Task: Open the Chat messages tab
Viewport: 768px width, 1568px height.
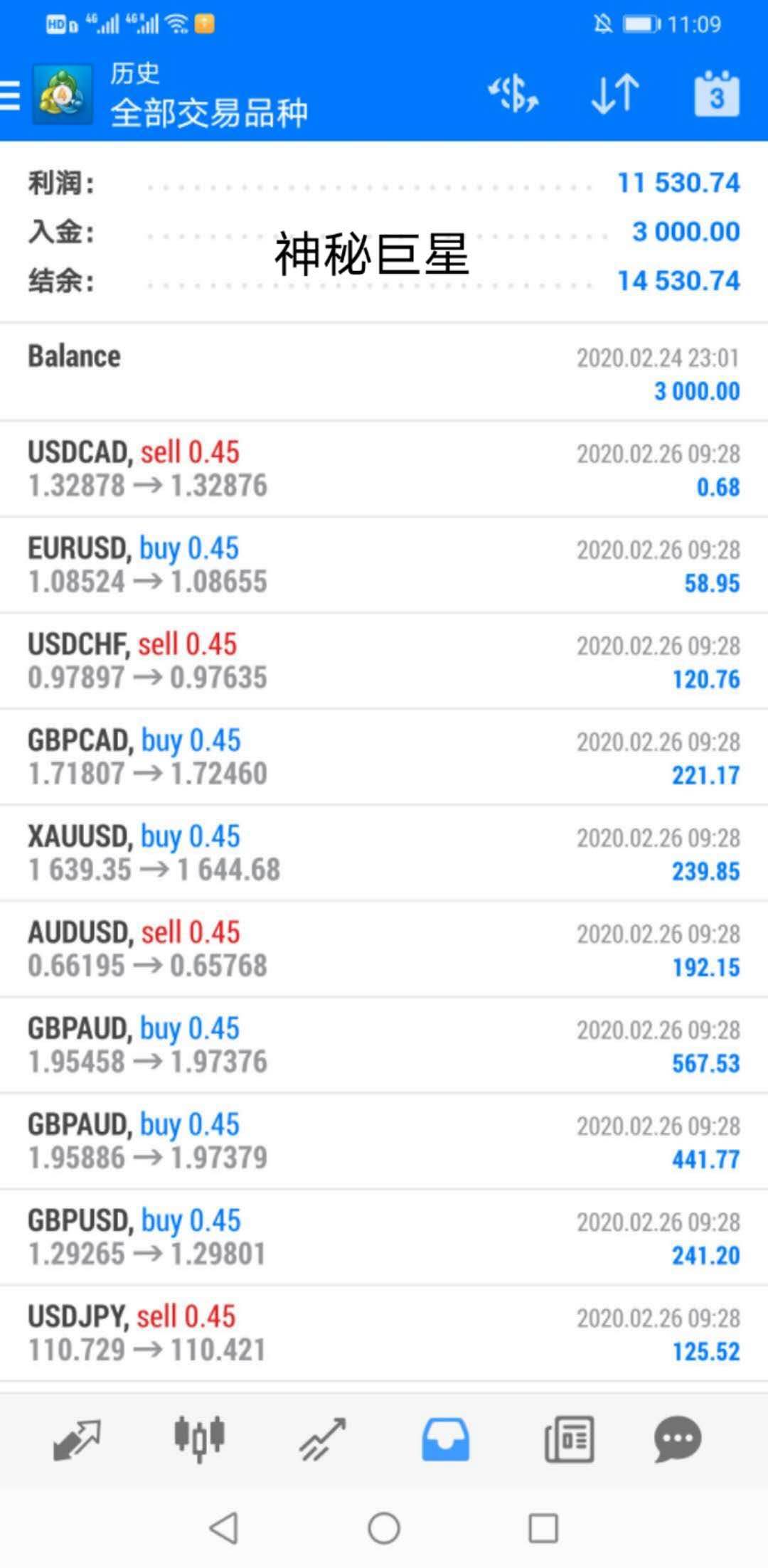Action: [x=678, y=1439]
